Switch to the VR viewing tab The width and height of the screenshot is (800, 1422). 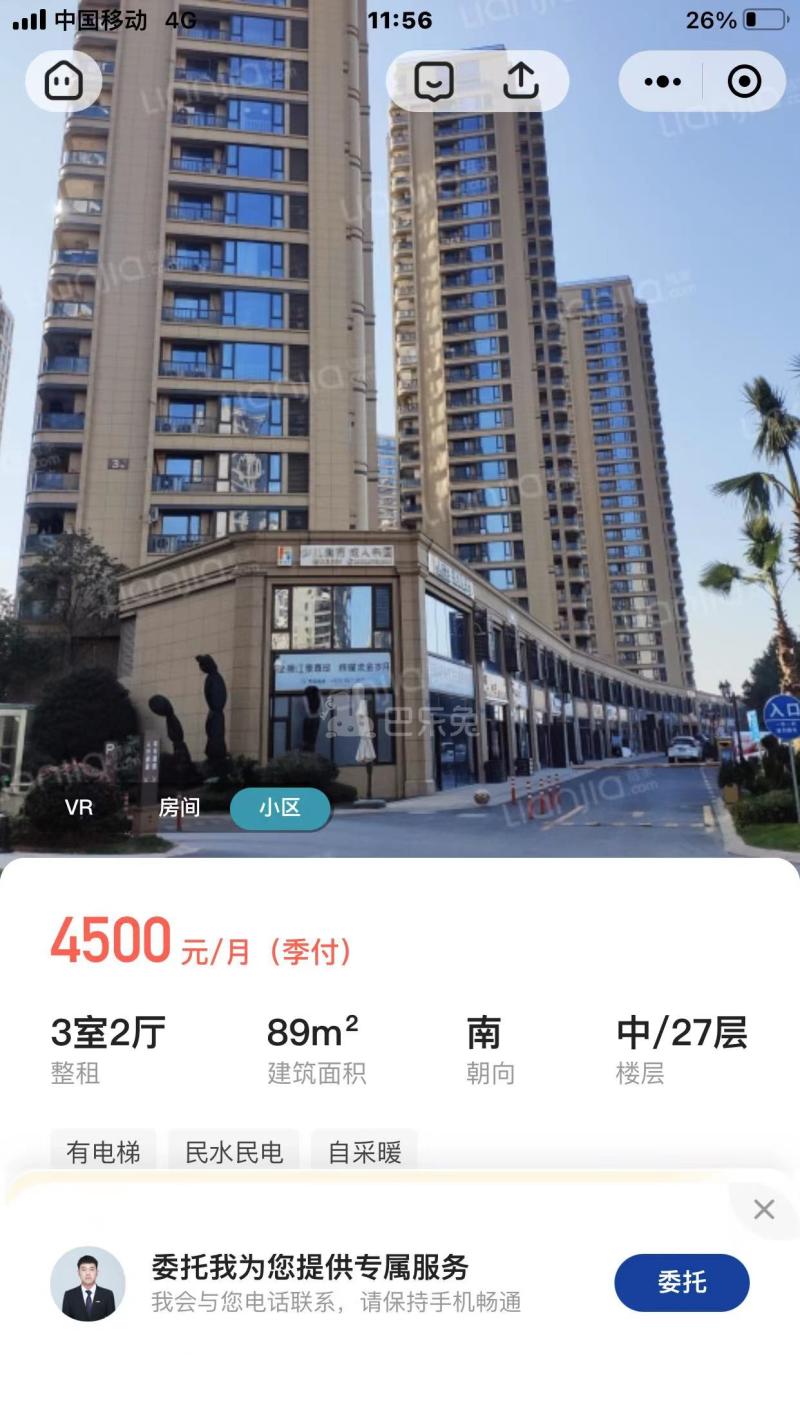click(x=79, y=807)
